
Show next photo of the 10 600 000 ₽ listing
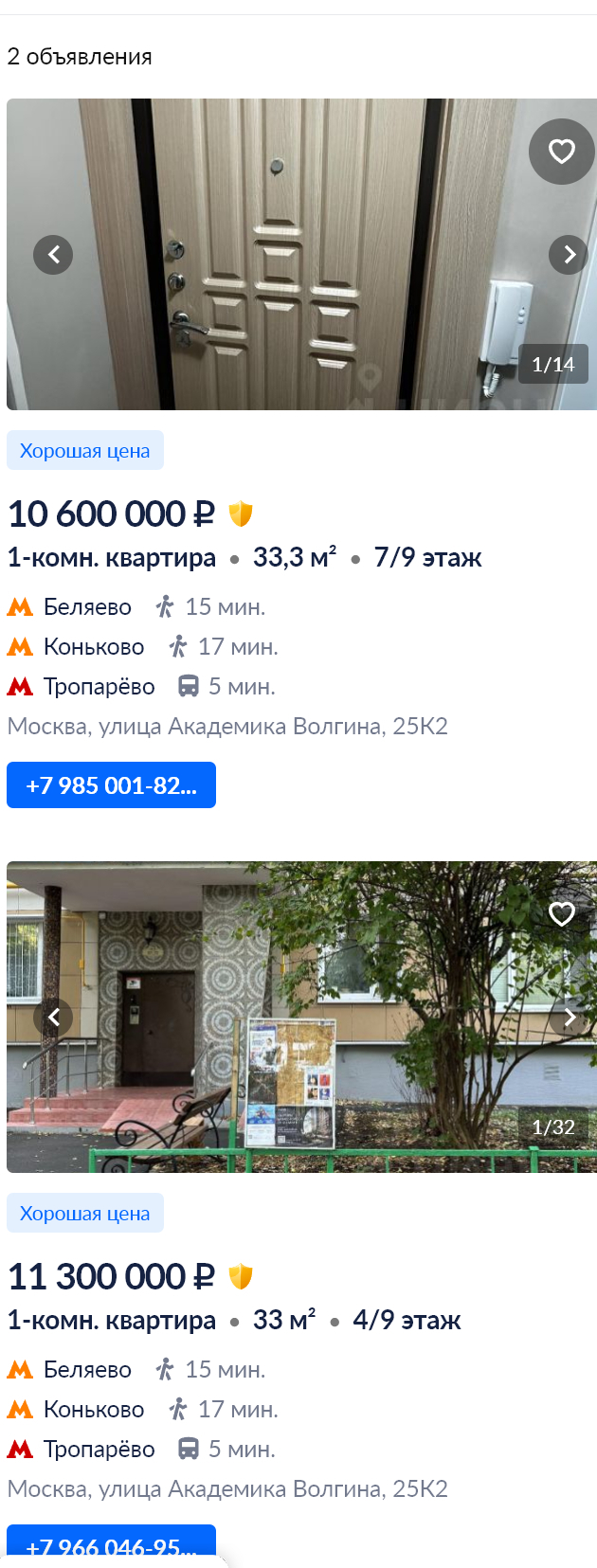569,254
